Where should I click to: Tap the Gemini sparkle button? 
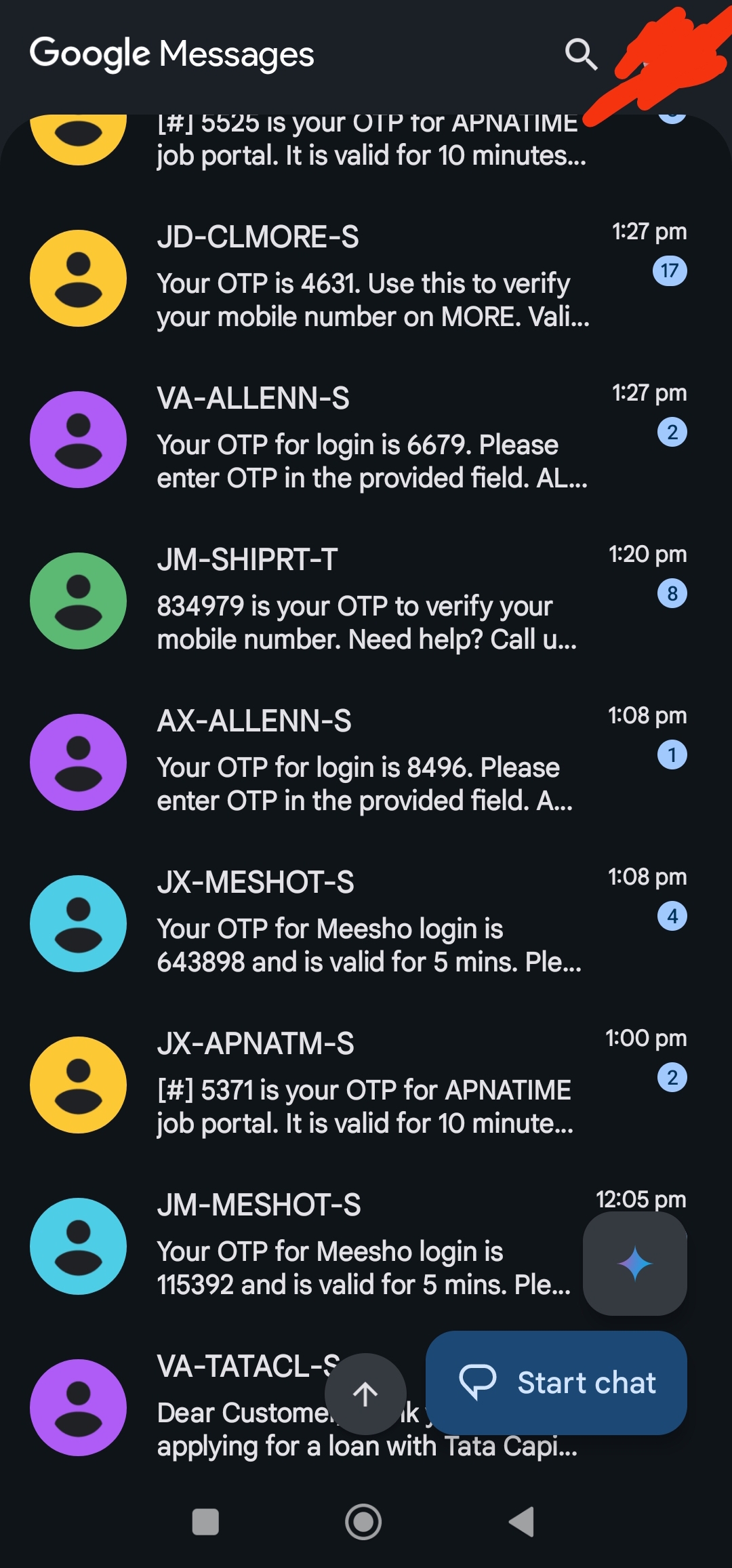tap(635, 1264)
